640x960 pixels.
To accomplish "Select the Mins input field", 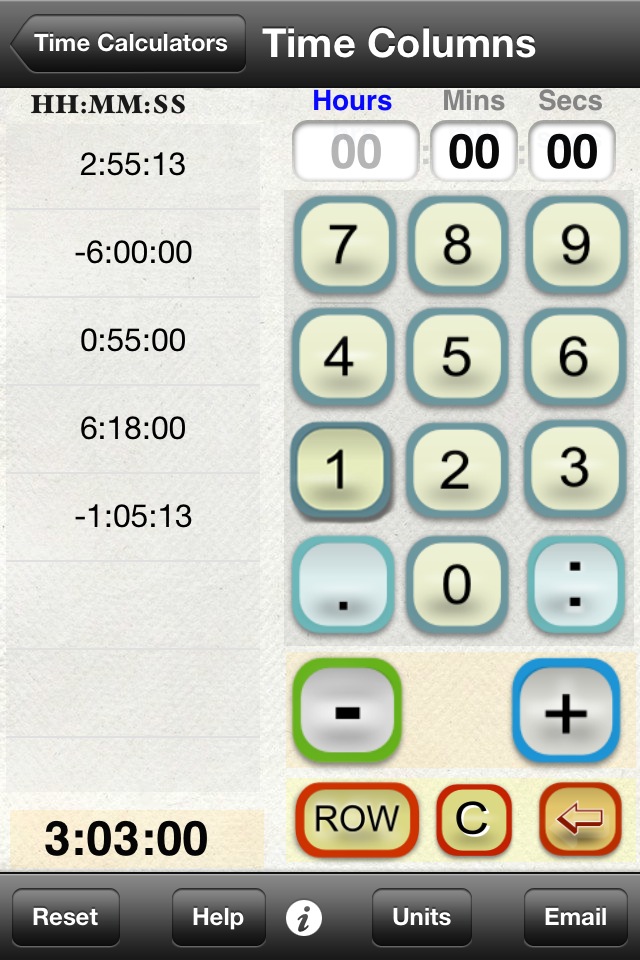I will [473, 152].
